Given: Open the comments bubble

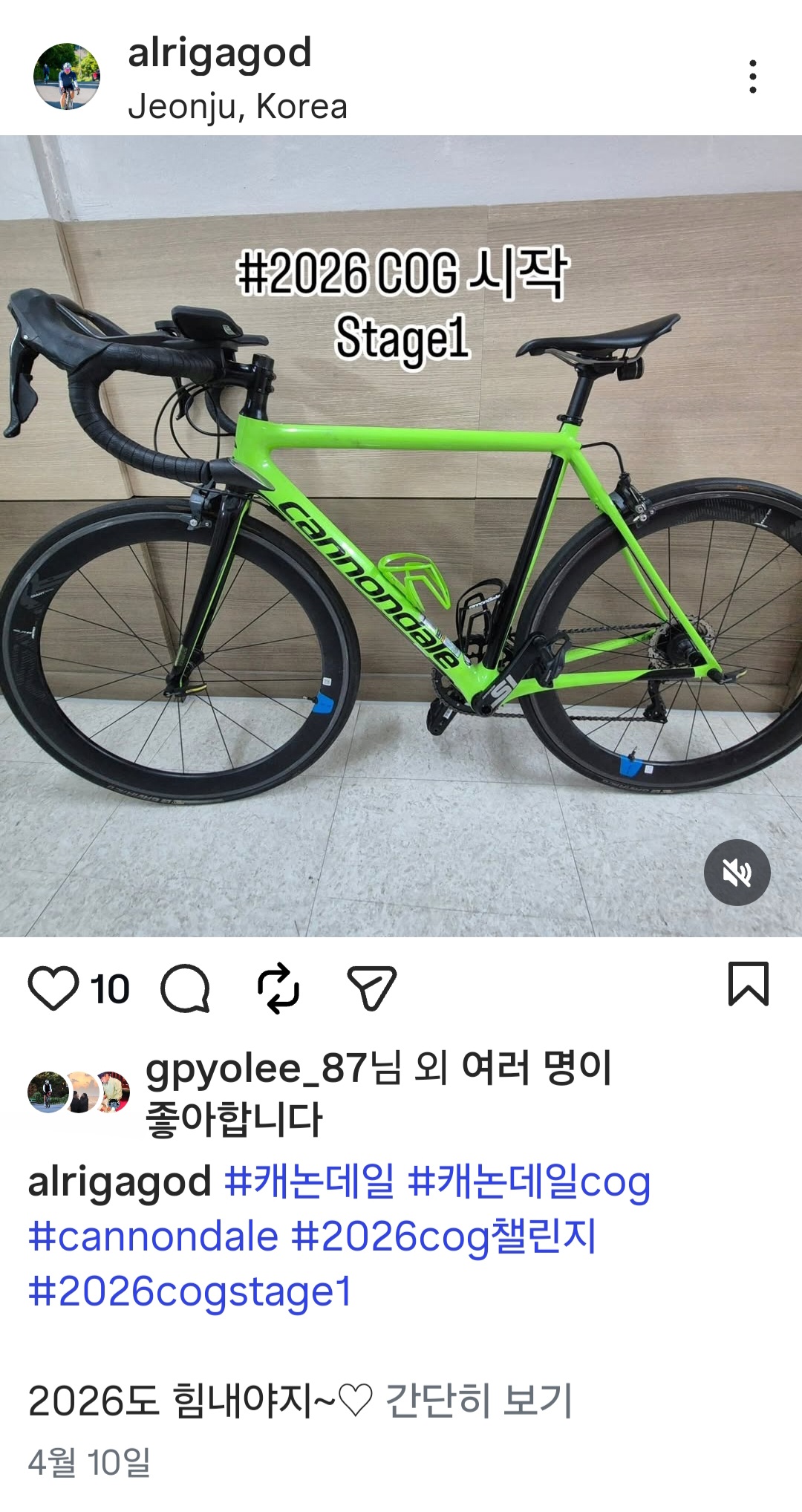Looking at the screenshot, I should coord(186,988).
